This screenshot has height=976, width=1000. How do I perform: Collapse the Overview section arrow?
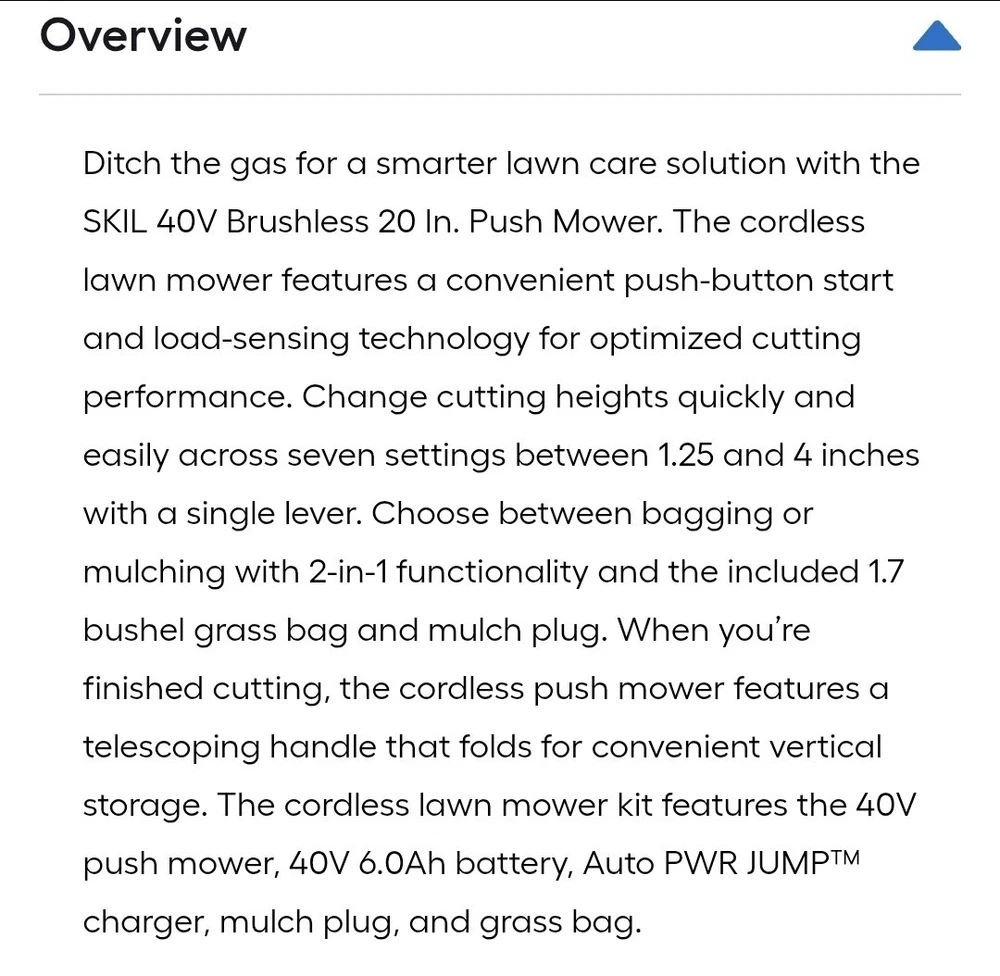click(x=937, y=37)
